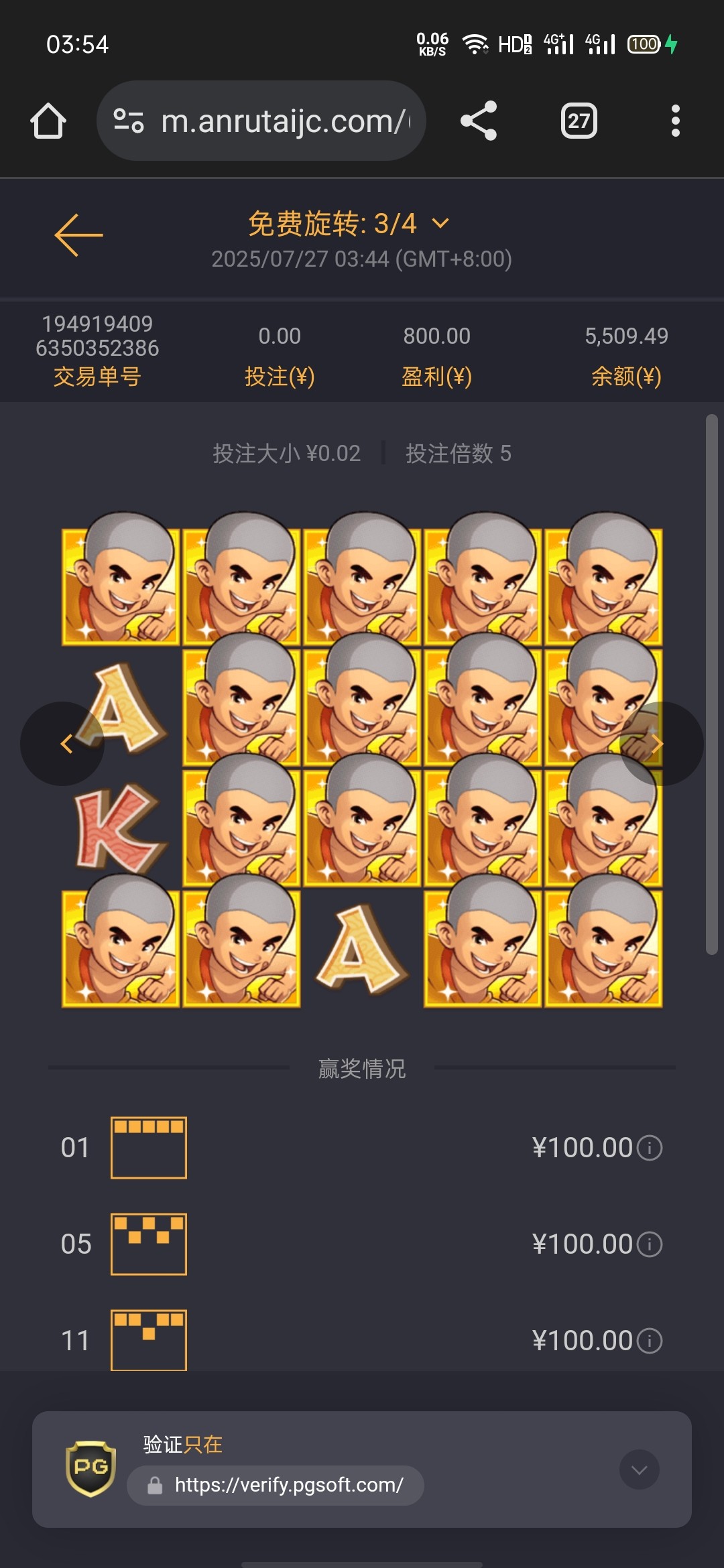The width and height of the screenshot is (724, 1568).
Task: View info for payline 01 win
Action: point(649,1148)
